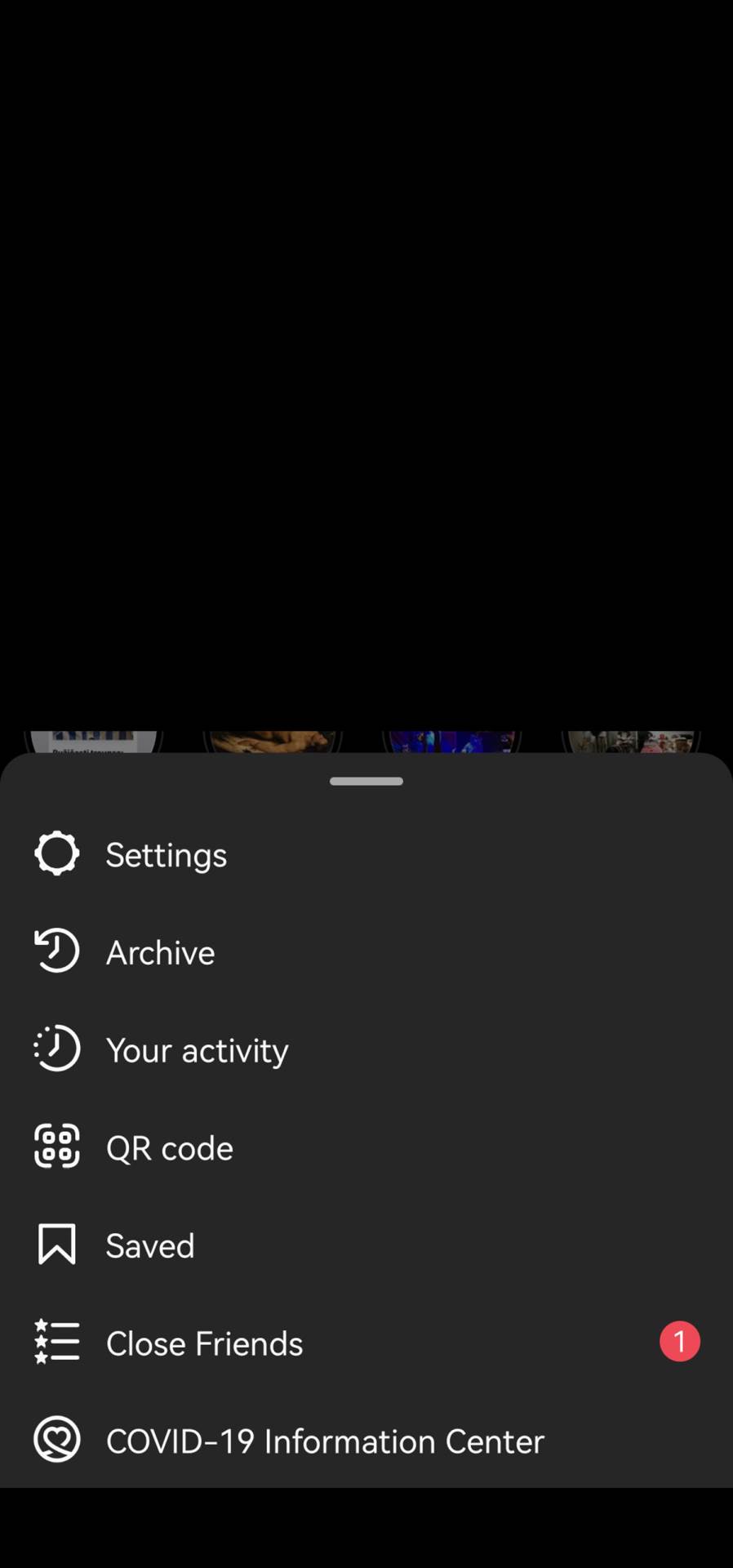733x1568 pixels.
Task: Expand the sheet using the drag handle
Action: coord(366,781)
